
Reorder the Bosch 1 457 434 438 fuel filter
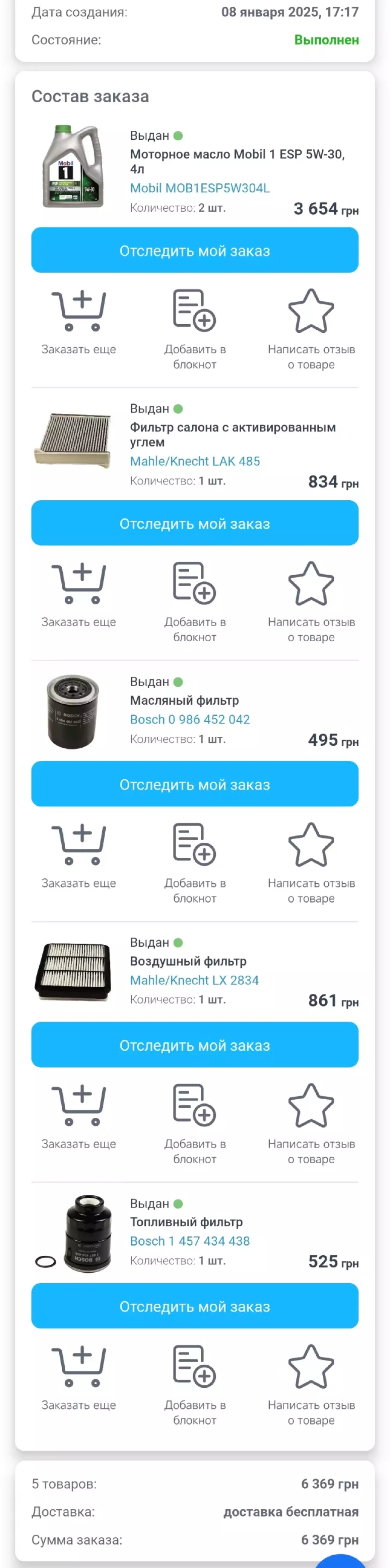pos(79,1377)
